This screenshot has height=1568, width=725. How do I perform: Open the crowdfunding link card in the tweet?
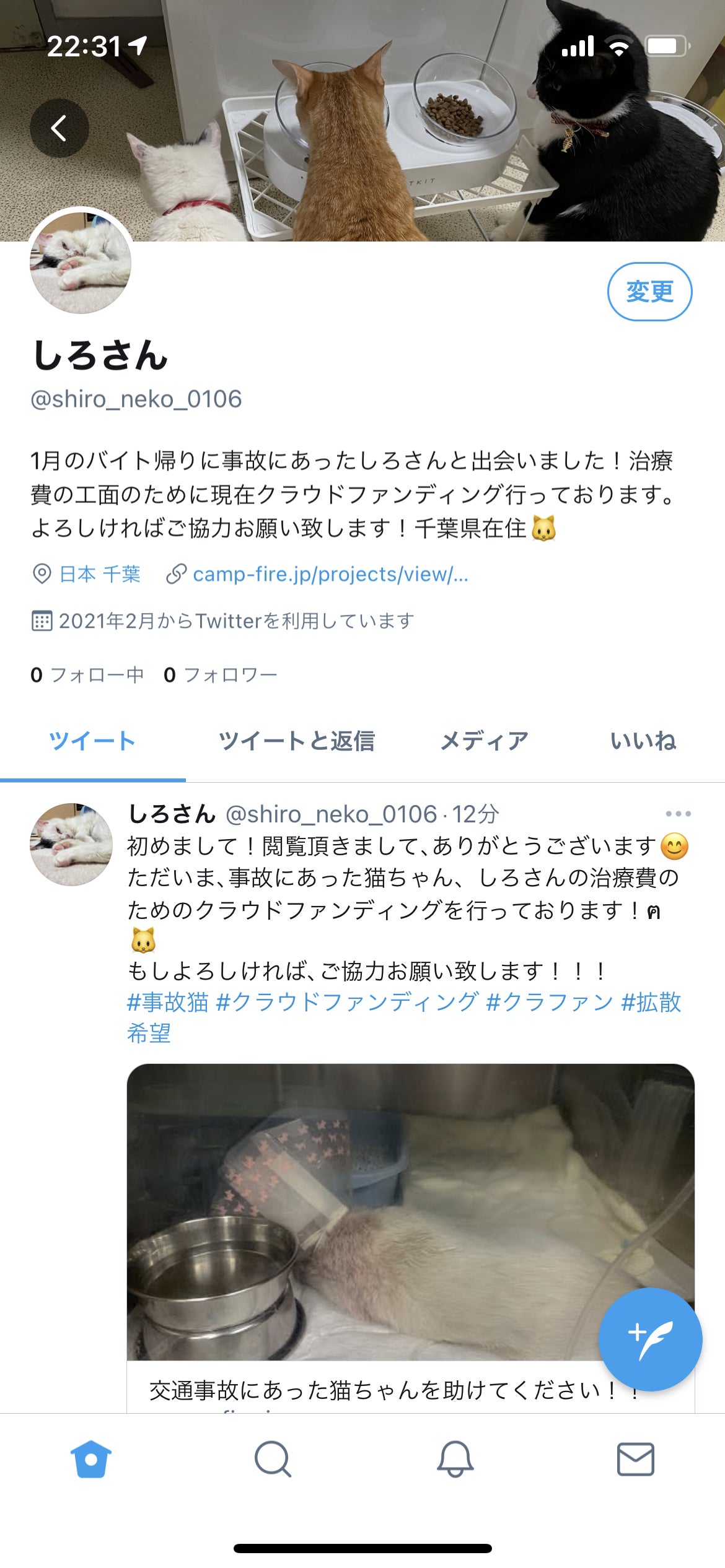click(x=372, y=1239)
